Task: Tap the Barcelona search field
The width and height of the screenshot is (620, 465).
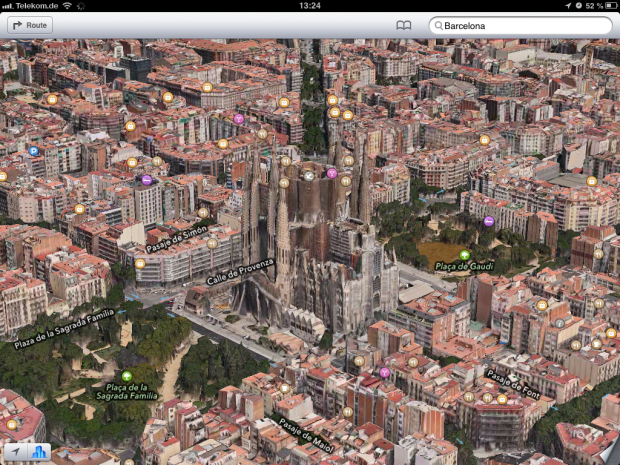Action: click(x=520, y=25)
